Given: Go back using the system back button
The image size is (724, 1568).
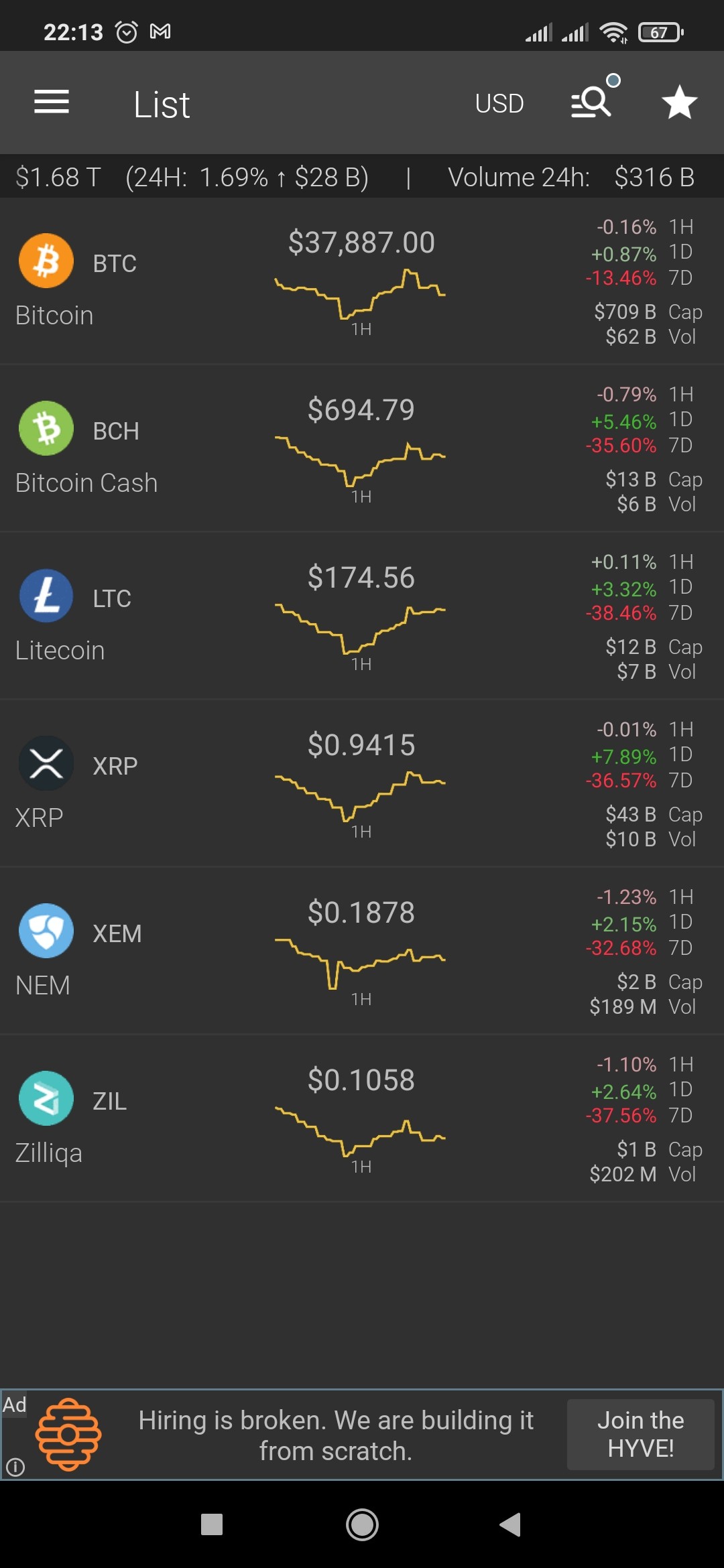Looking at the screenshot, I should [511, 1524].
